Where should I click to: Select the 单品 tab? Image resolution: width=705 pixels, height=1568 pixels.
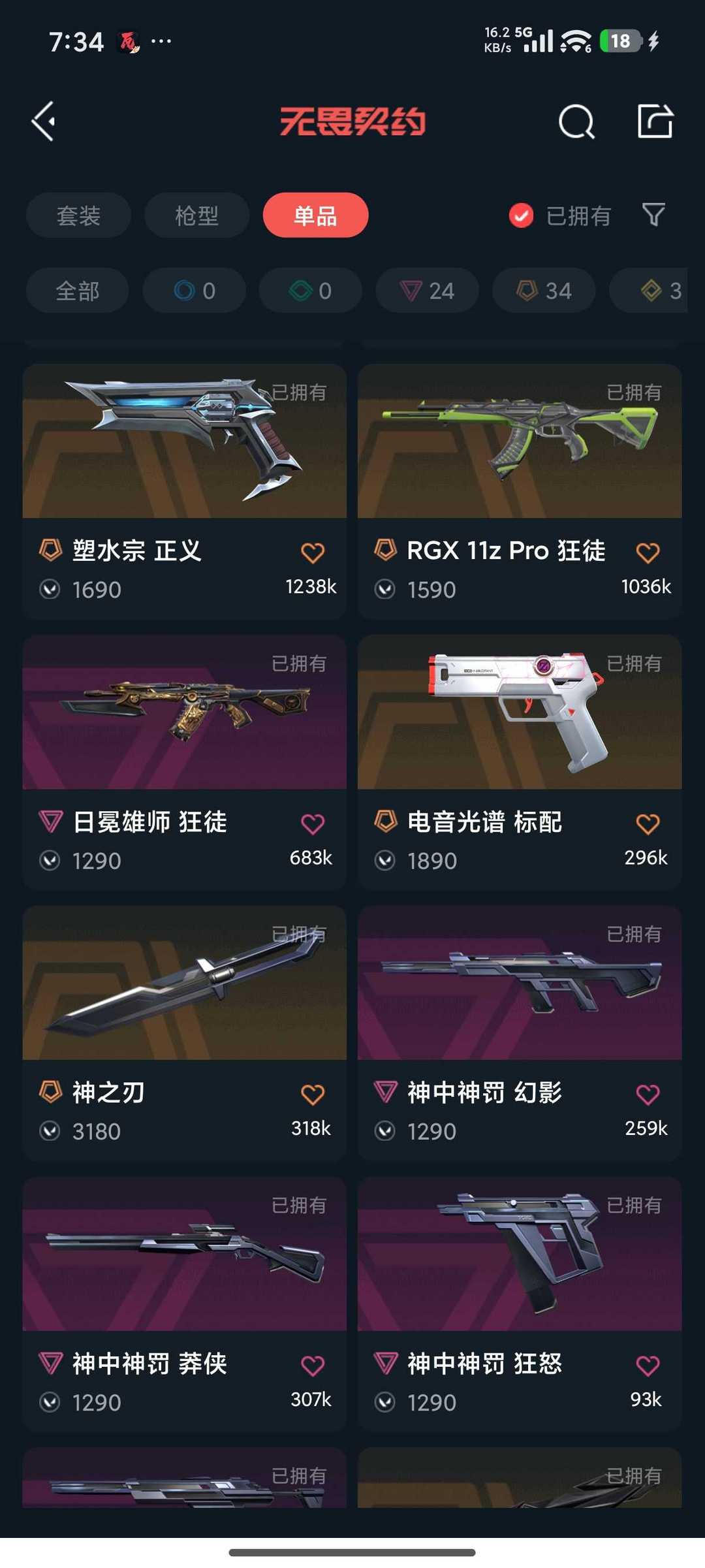(315, 216)
